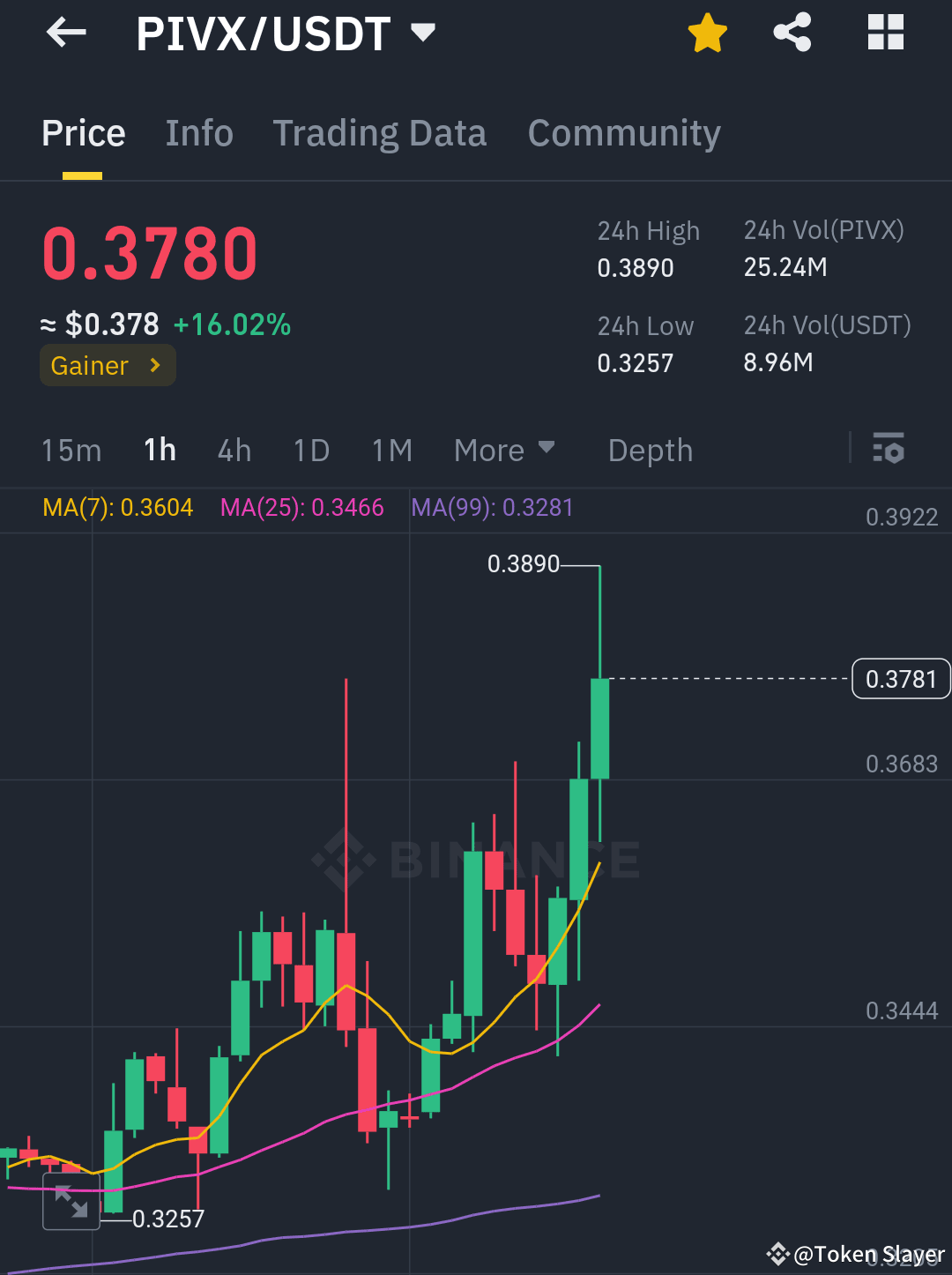Select the 1D timeframe option
Image resolution: width=952 pixels, height=1275 pixels.
310,450
